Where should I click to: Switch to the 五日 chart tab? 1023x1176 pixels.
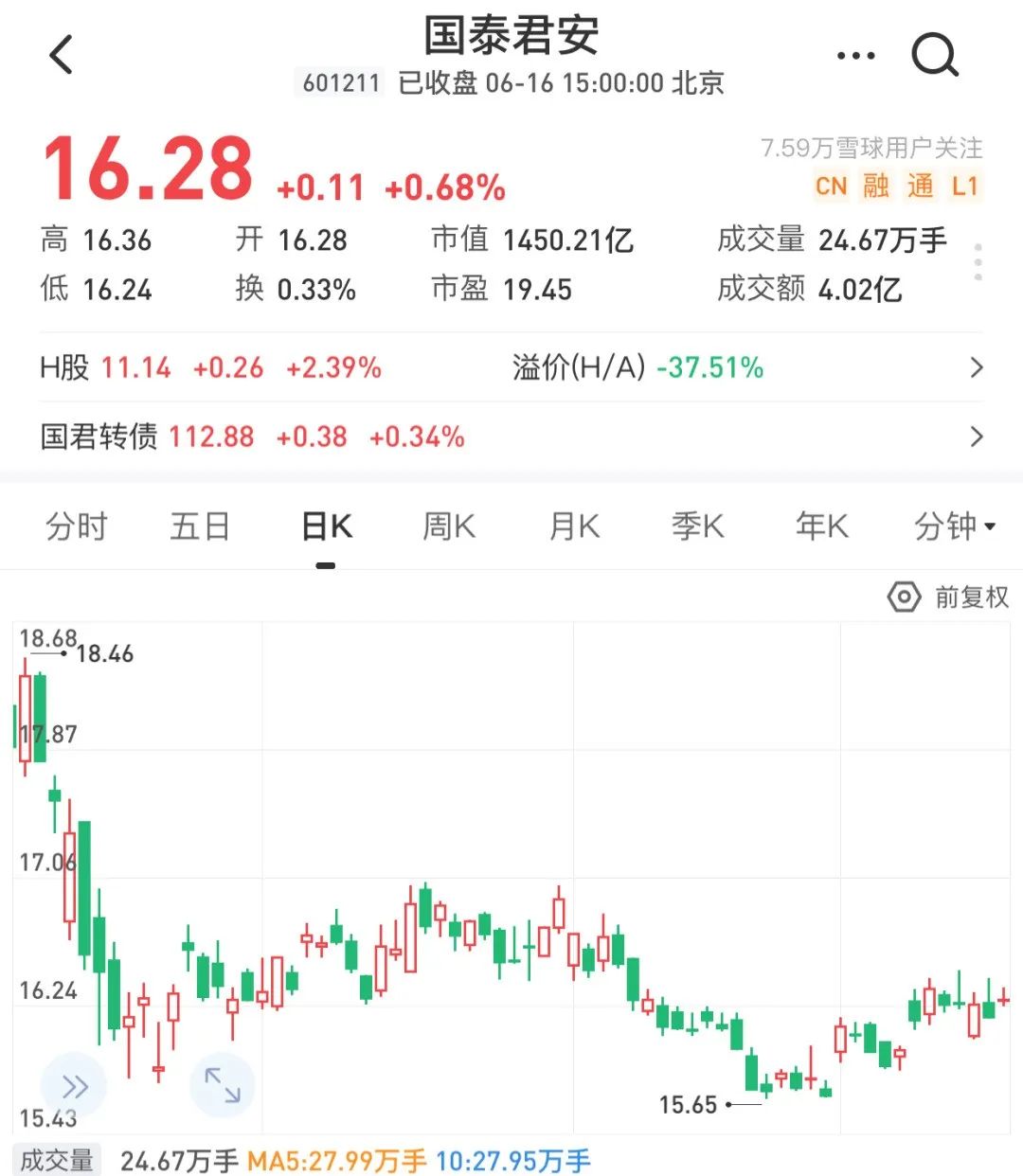tap(200, 526)
